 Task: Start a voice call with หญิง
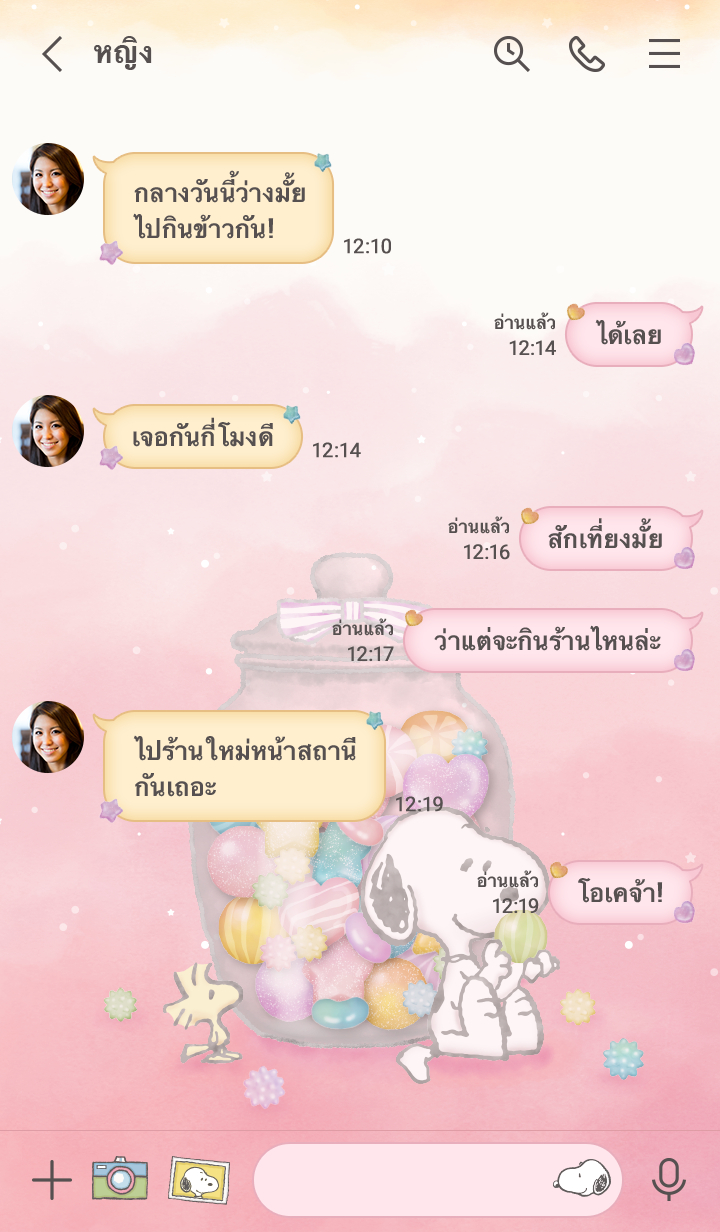click(587, 54)
